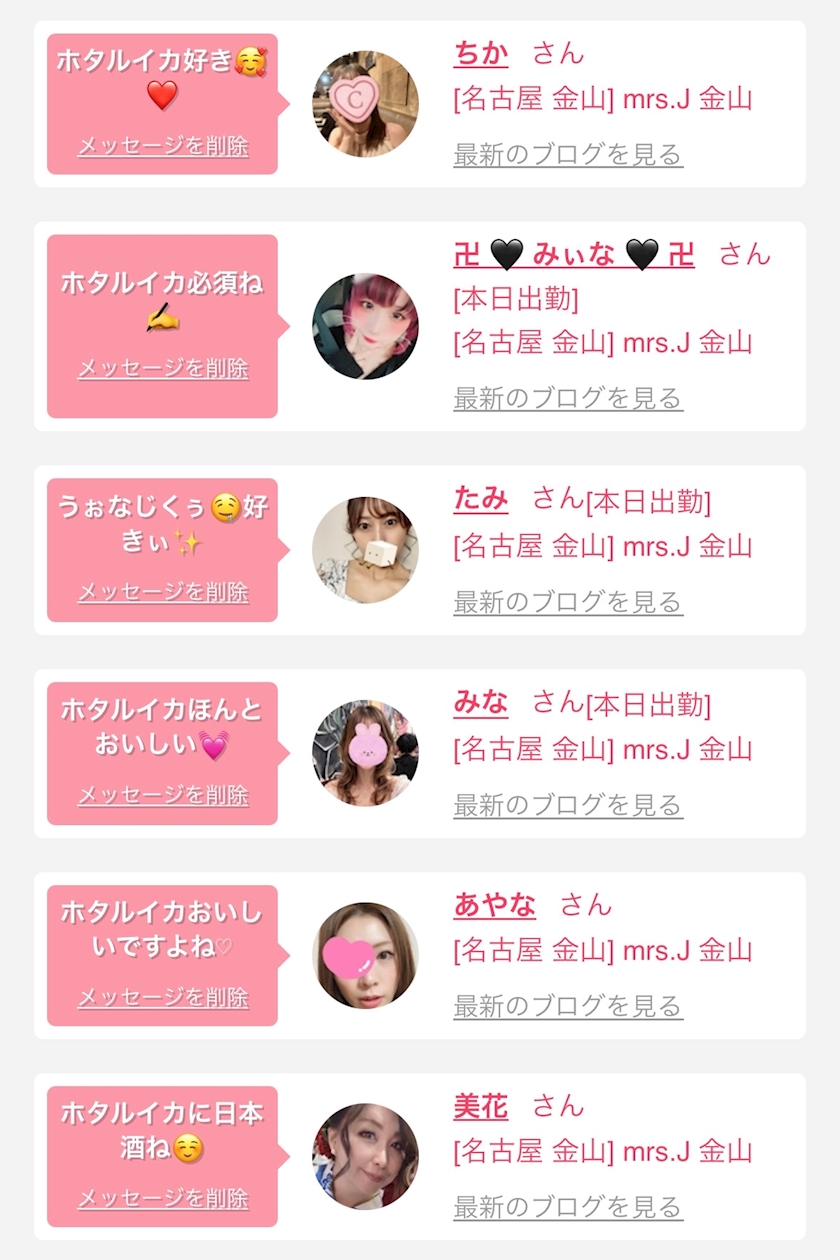The height and width of the screenshot is (1260, 840).
Task: Open ちか's profile name link
Action: [480, 53]
